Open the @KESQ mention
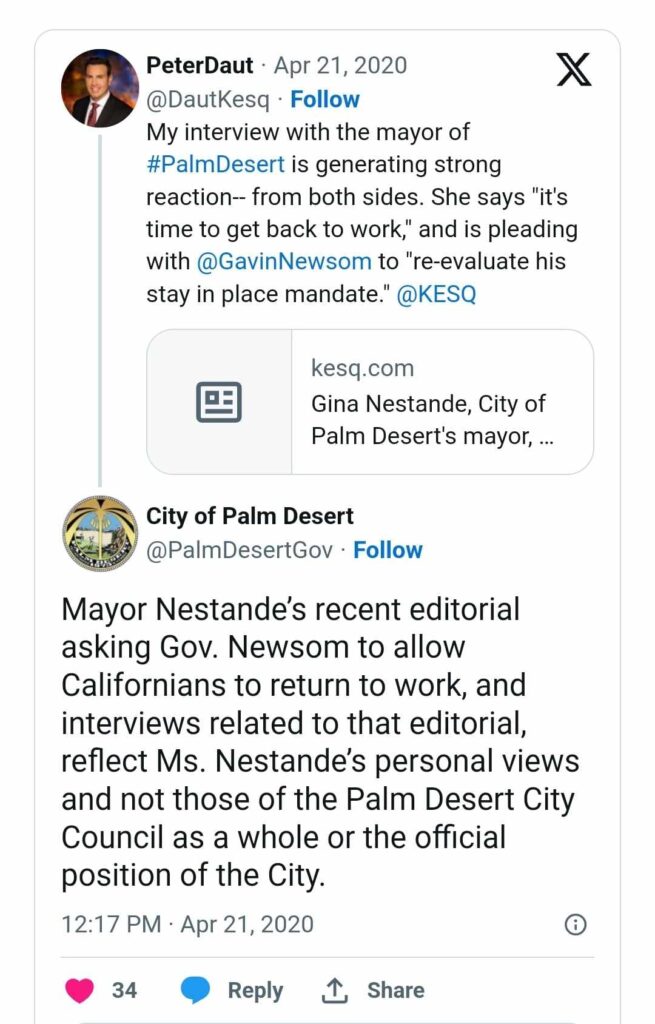The width and height of the screenshot is (655, 1024). tap(437, 293)
